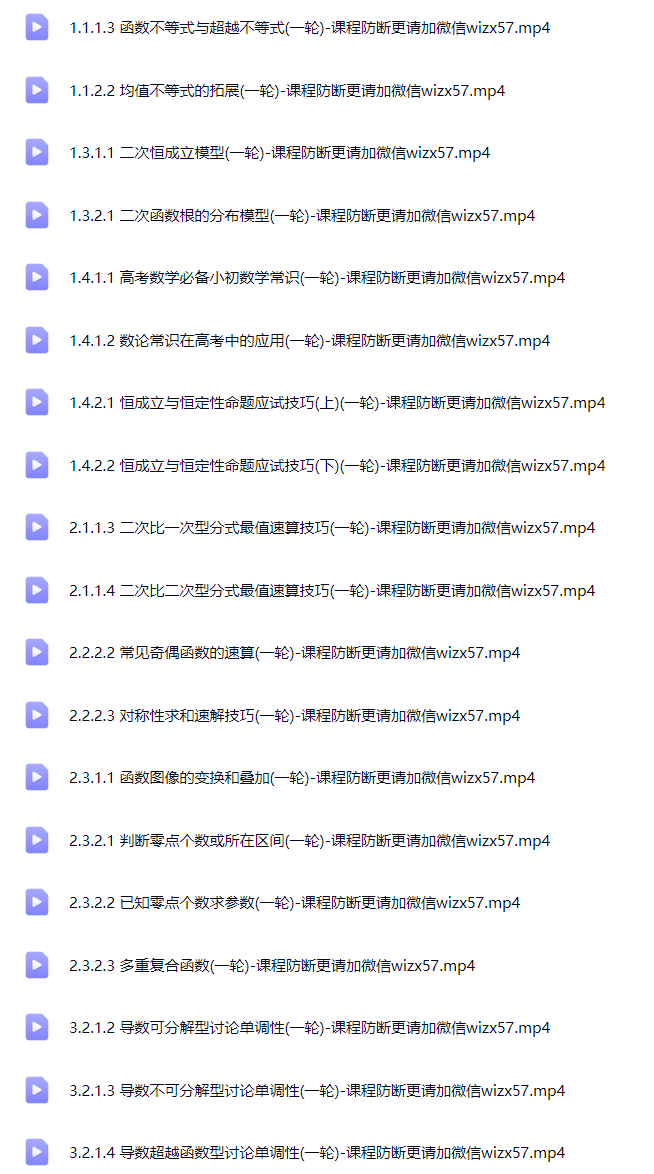The width and height of the screenshot is (654, 1174).
Task: Select 3.2.1.4 导数超越函数型讨论单调性
Action: coord(317,1152)
